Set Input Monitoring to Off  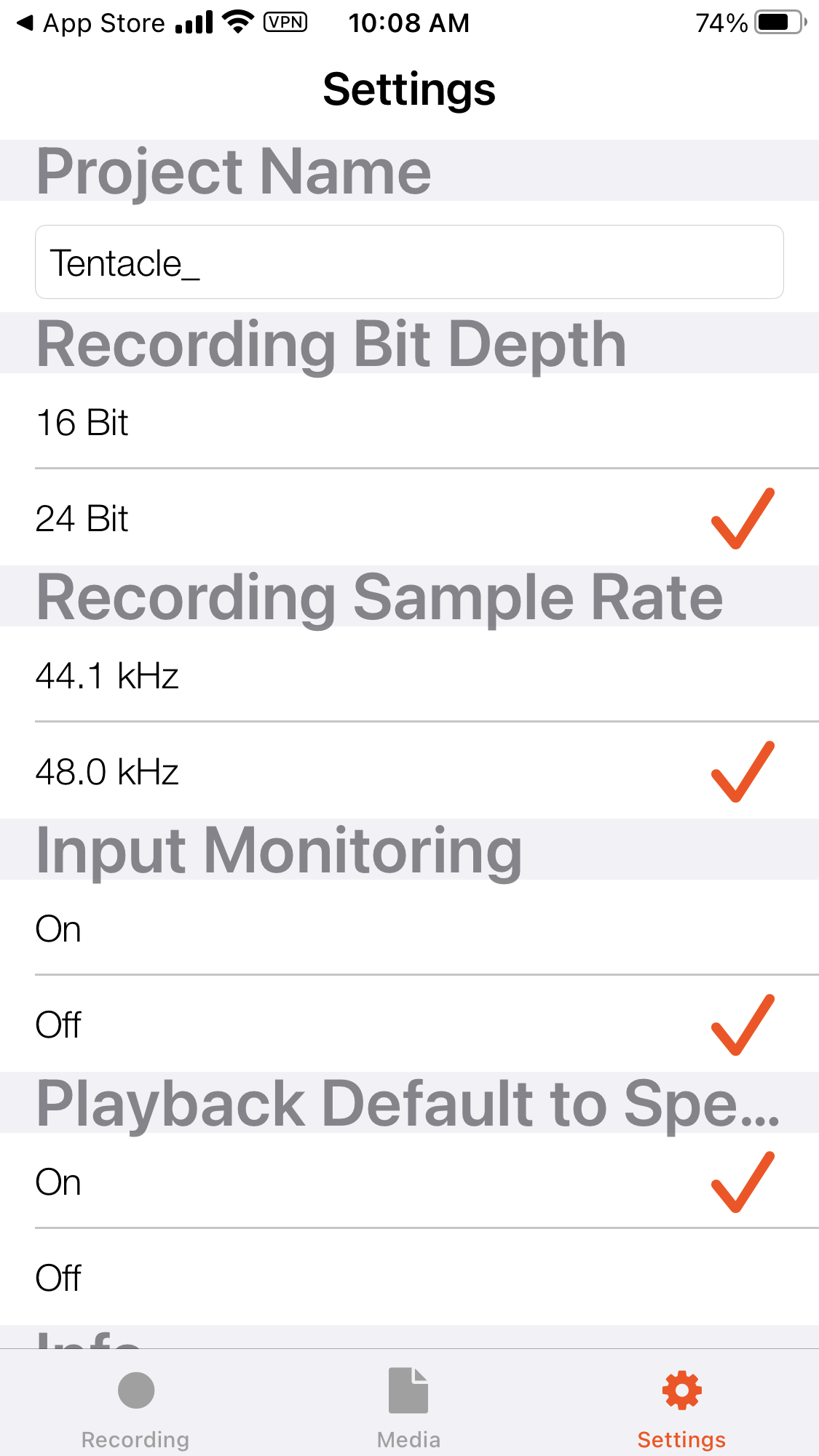(409, 1025)
